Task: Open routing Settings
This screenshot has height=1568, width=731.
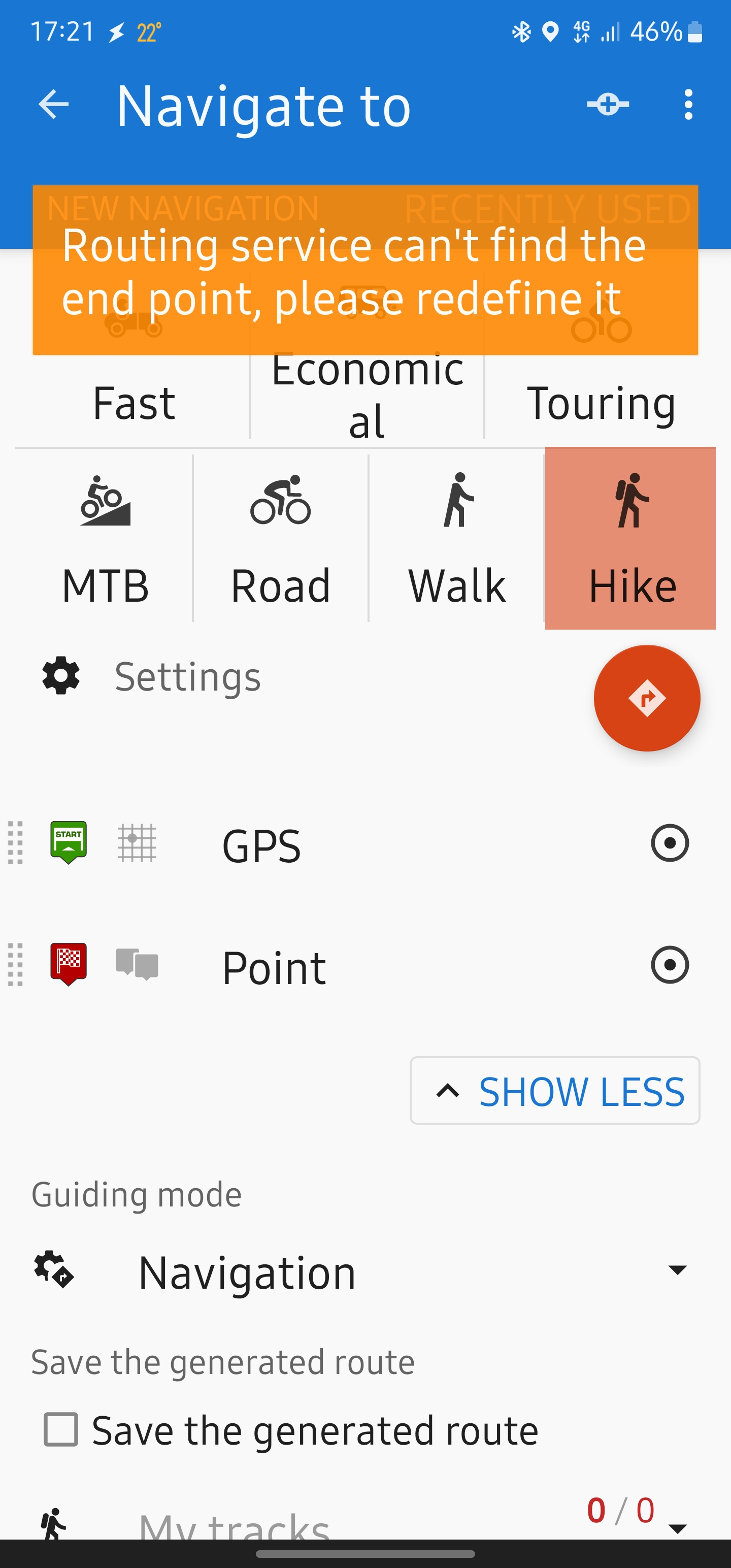Action: (x=187, y=677)
